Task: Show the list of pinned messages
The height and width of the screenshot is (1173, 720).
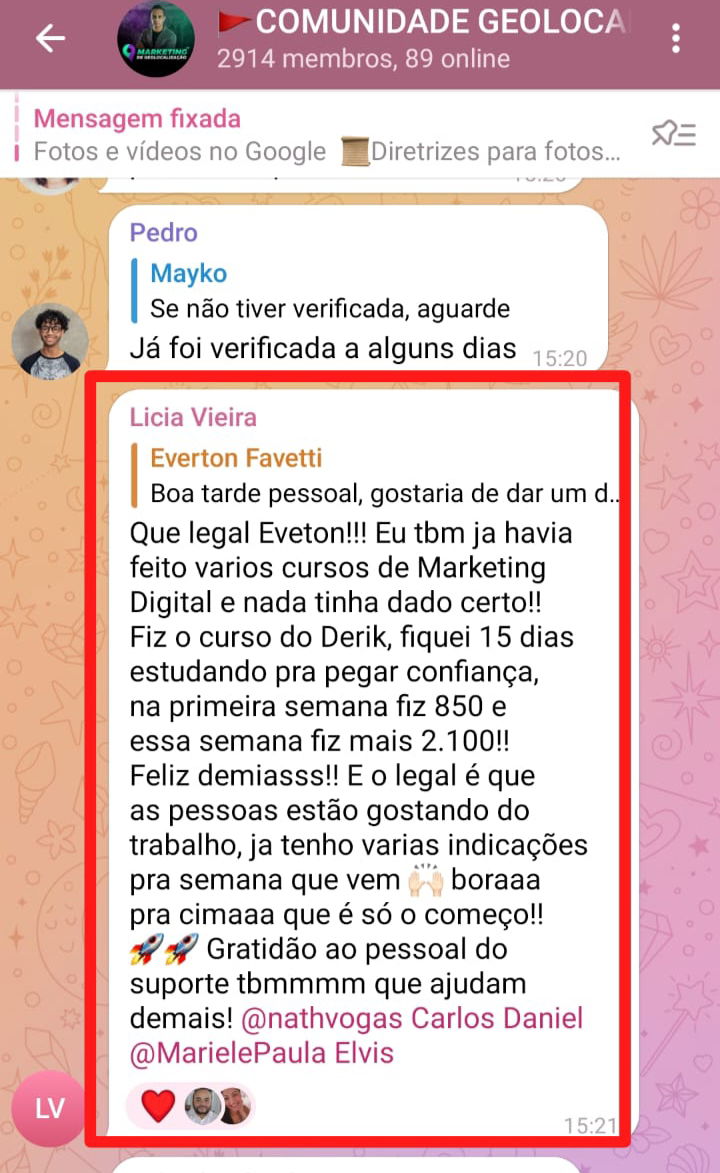Action: click(673, 135)
